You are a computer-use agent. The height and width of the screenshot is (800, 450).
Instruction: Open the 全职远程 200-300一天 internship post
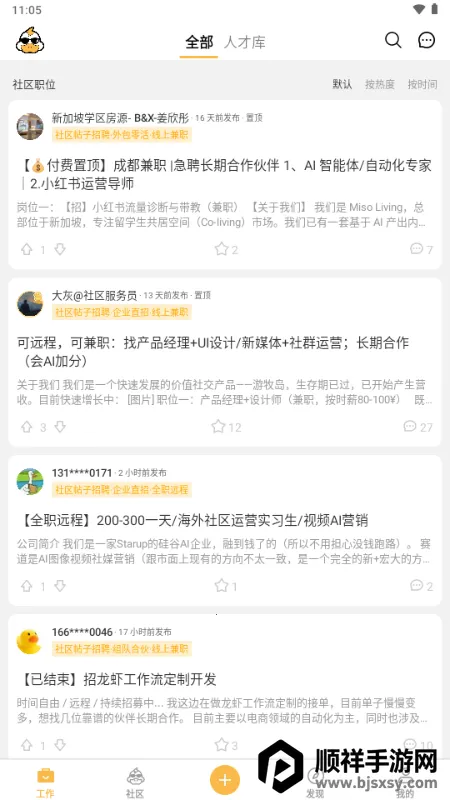tap(192, 520)
